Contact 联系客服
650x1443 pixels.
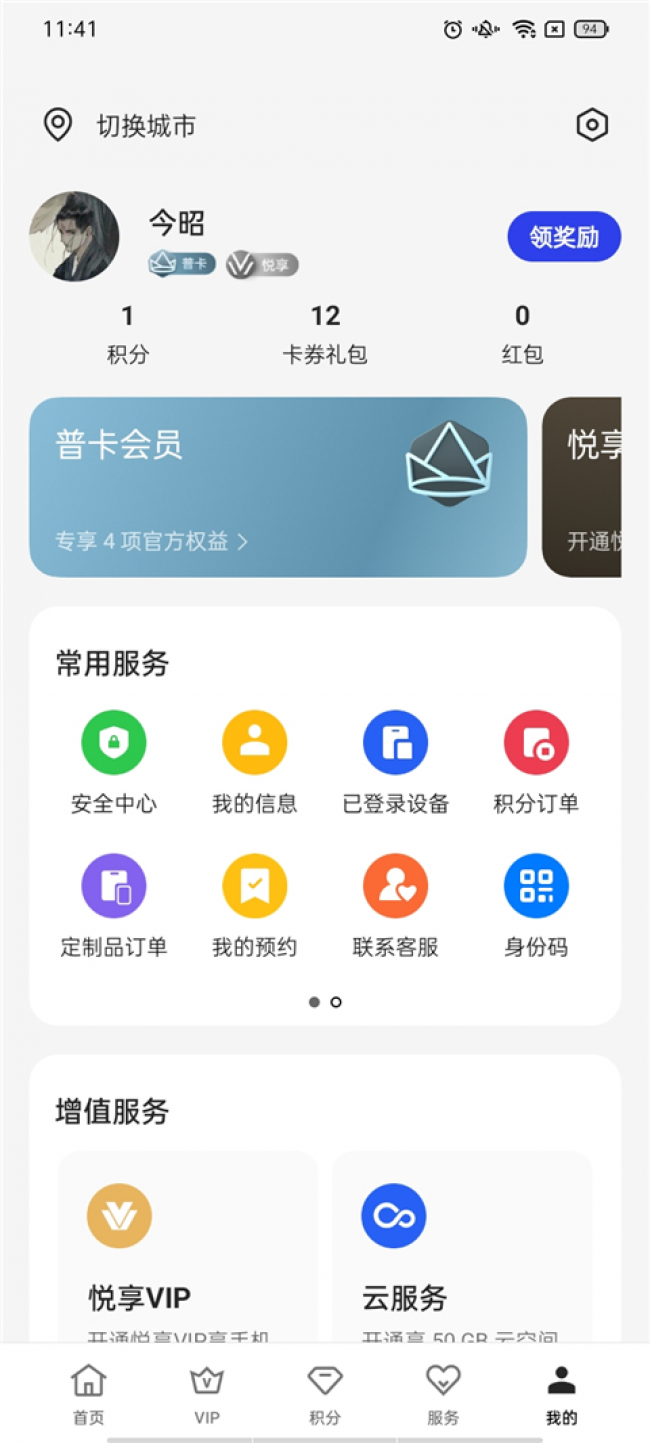[x=395, y=904]
